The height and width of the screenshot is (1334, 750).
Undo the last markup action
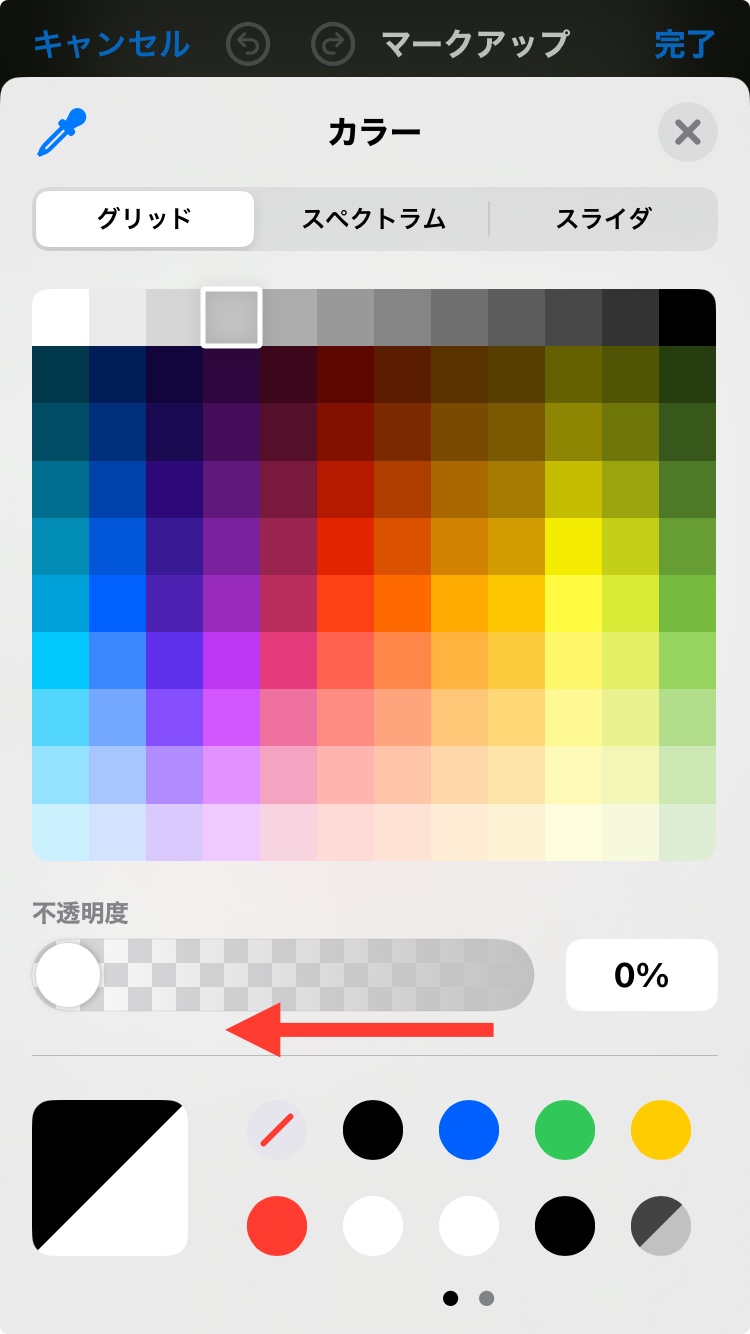click(x=249, y=45)
